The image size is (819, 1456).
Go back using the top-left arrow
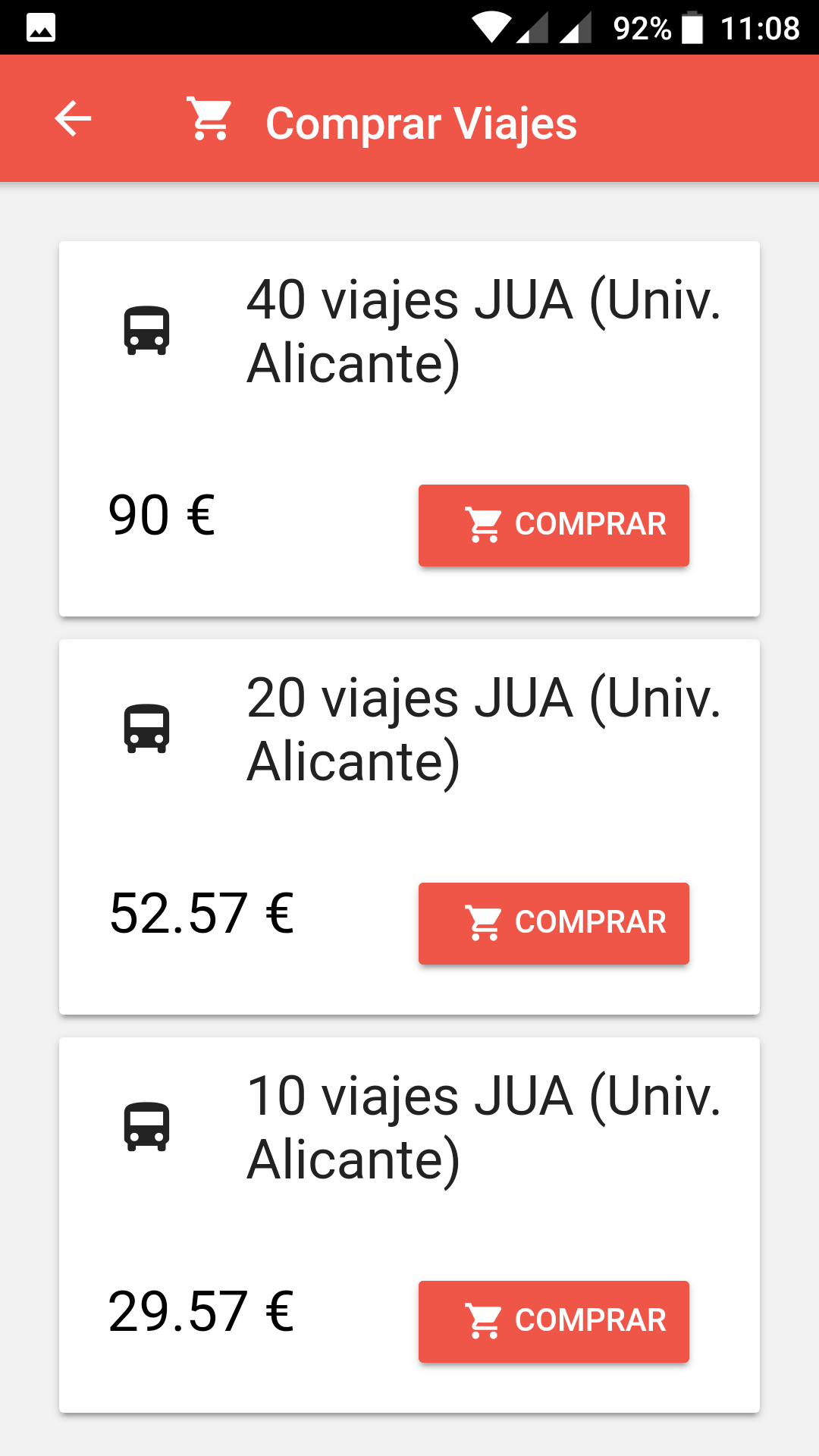click(x=73, y=119)
